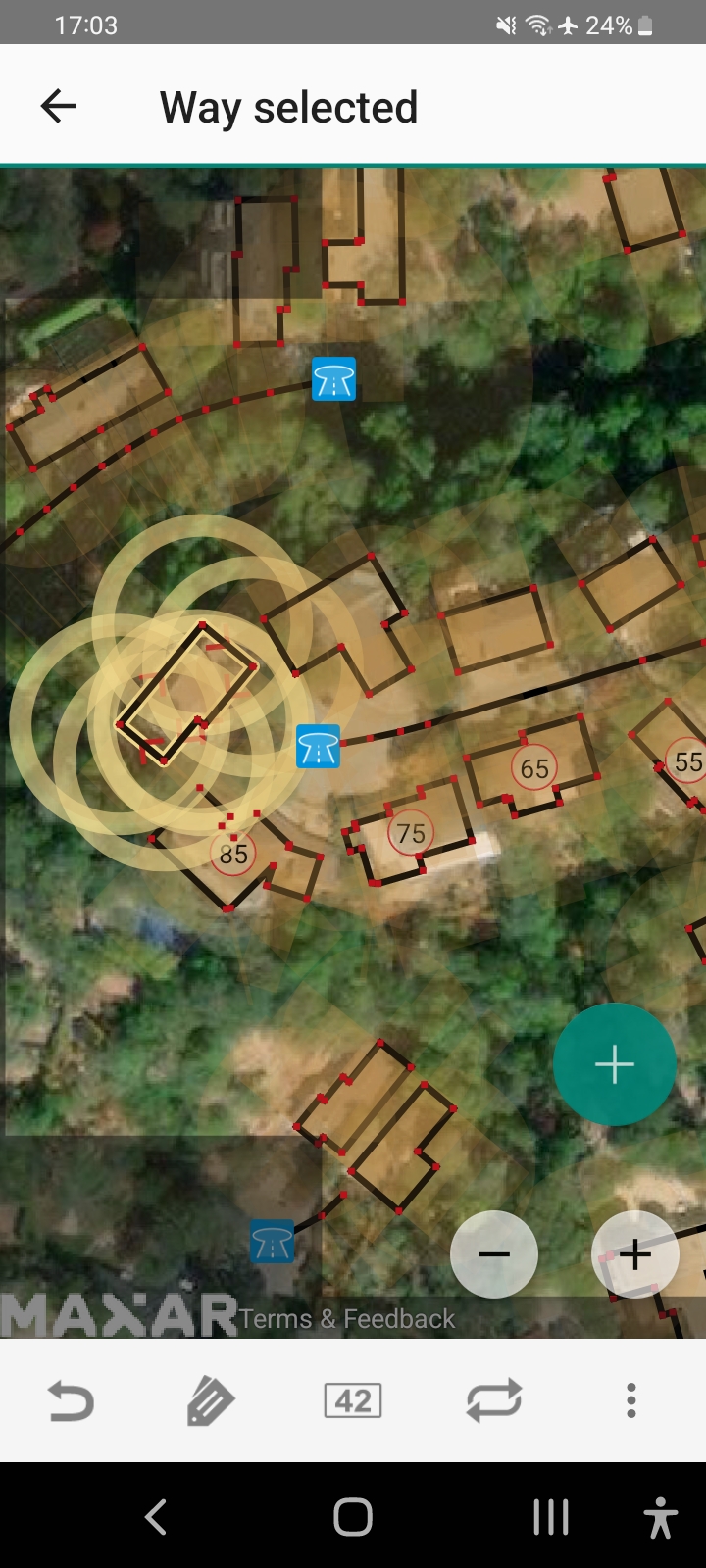Zoom in on the map

(634, 1254)
